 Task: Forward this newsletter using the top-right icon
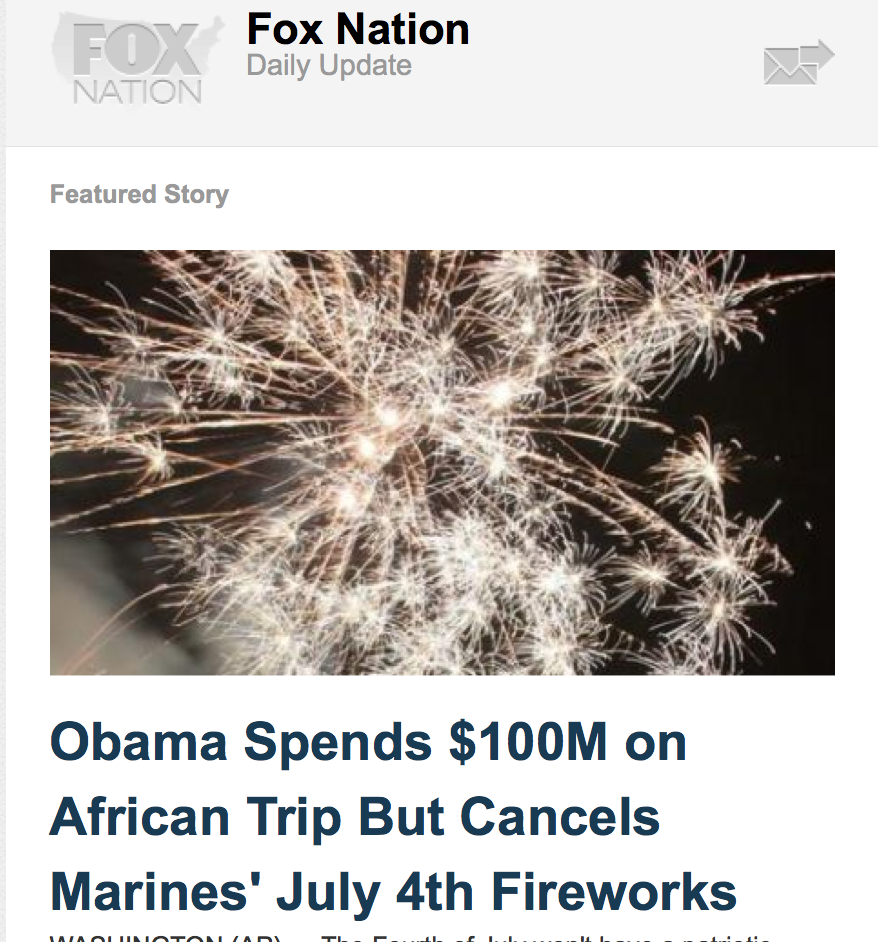(797, 62)
